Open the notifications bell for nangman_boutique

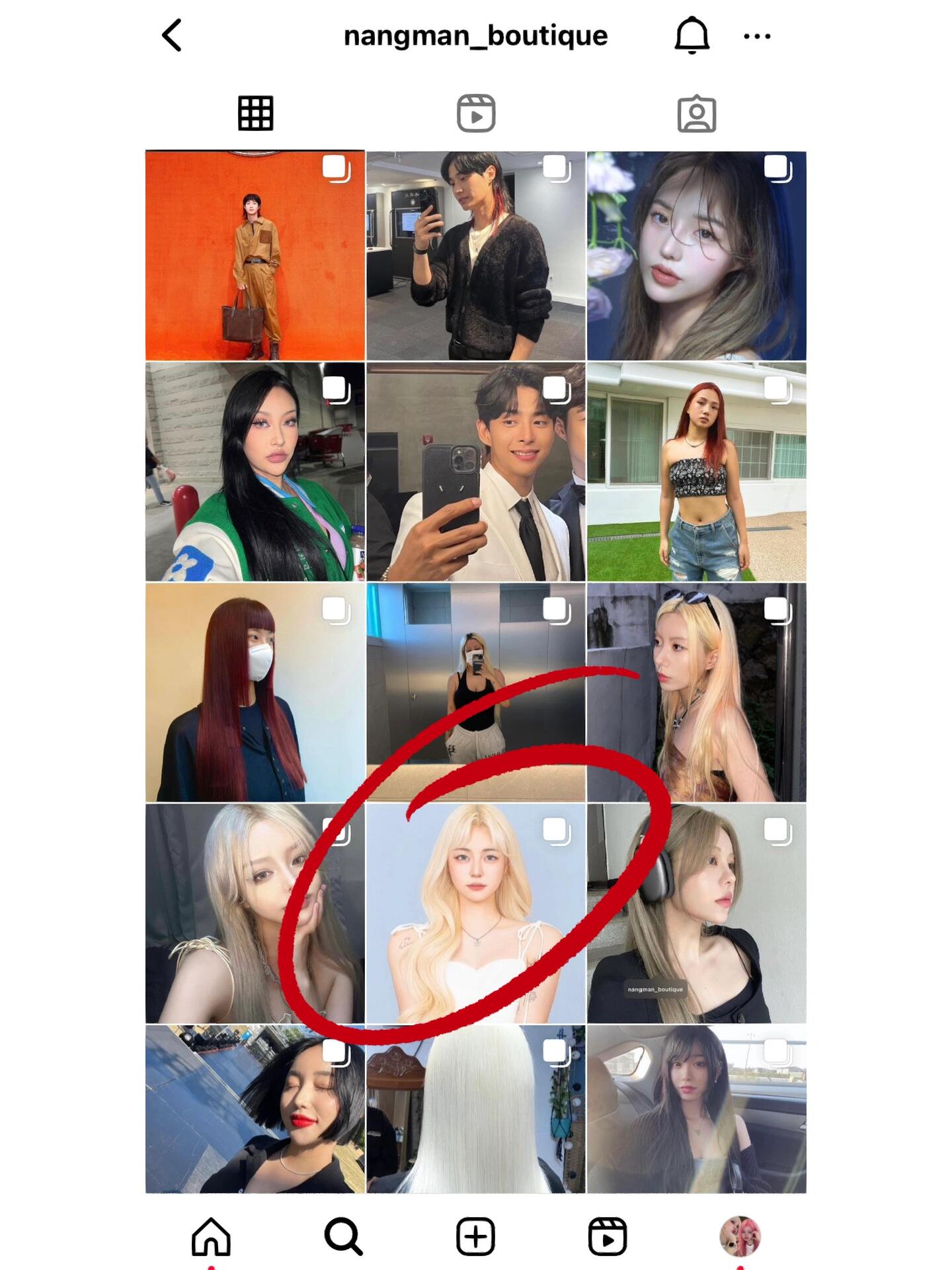(x=692, y=35)
